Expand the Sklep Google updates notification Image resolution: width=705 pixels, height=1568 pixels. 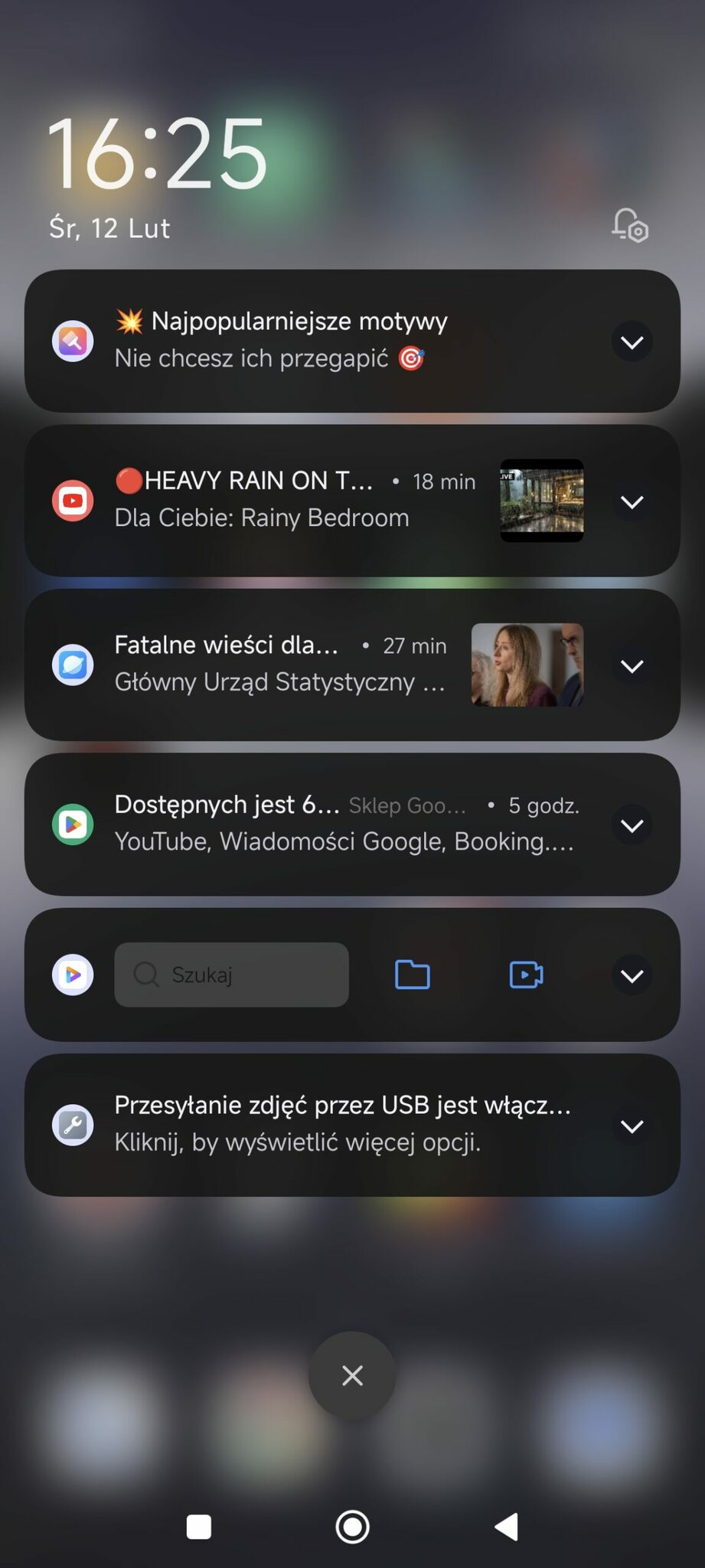(x=632, y=825)
